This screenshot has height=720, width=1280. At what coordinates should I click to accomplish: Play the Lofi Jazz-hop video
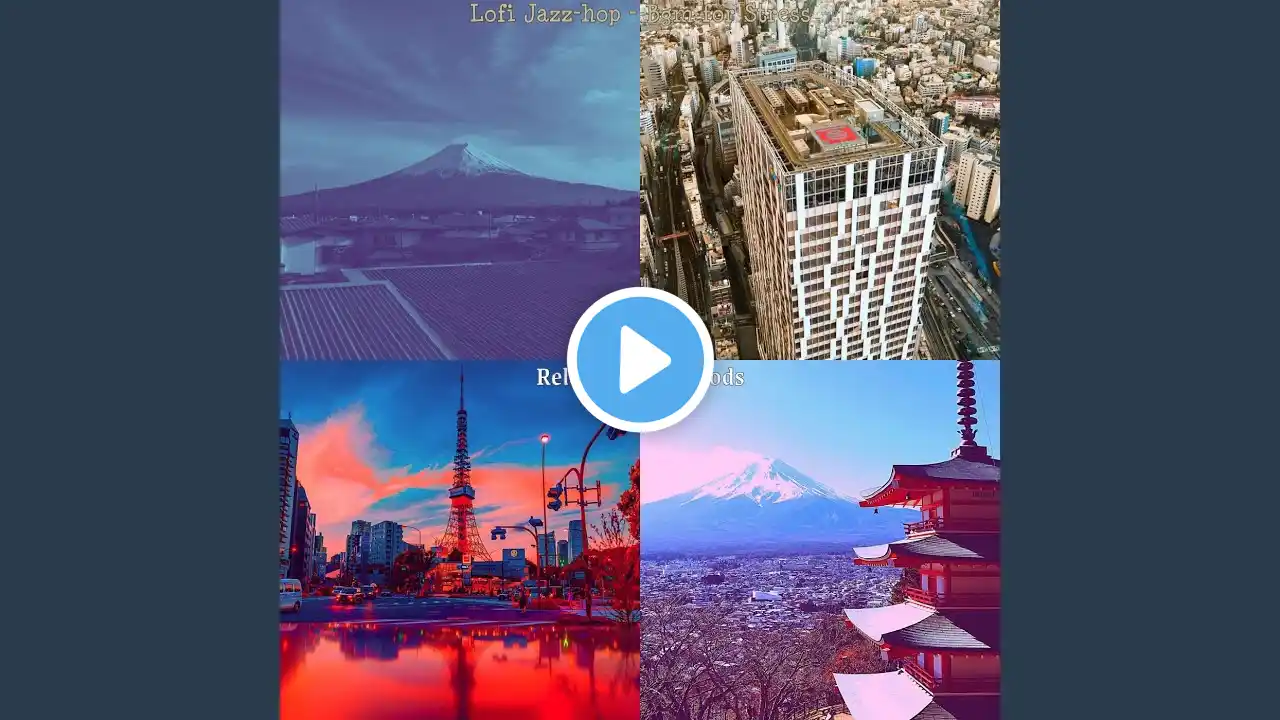(640, 360)
